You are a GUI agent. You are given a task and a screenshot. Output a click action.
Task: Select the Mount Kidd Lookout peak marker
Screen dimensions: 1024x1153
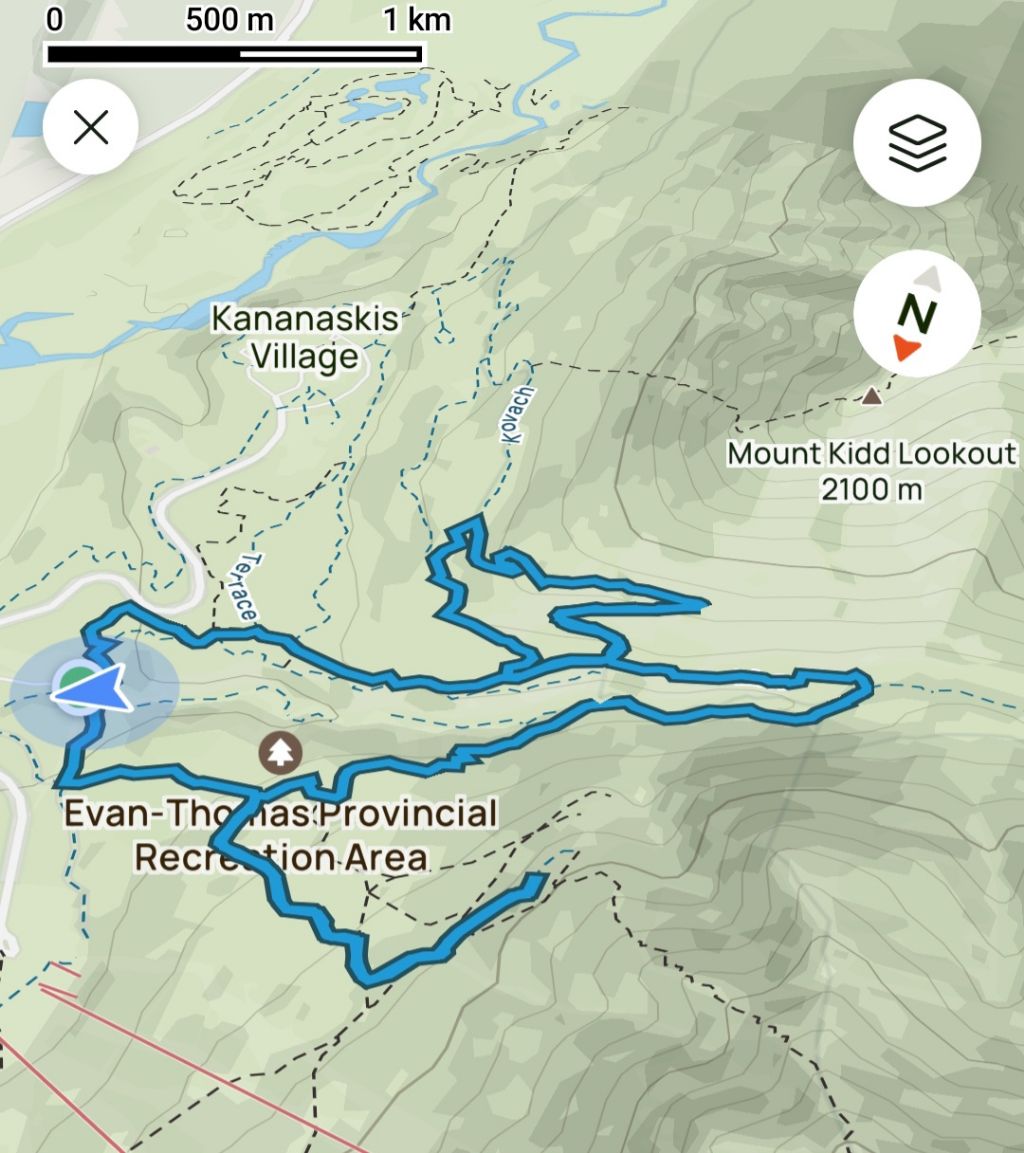872,398
